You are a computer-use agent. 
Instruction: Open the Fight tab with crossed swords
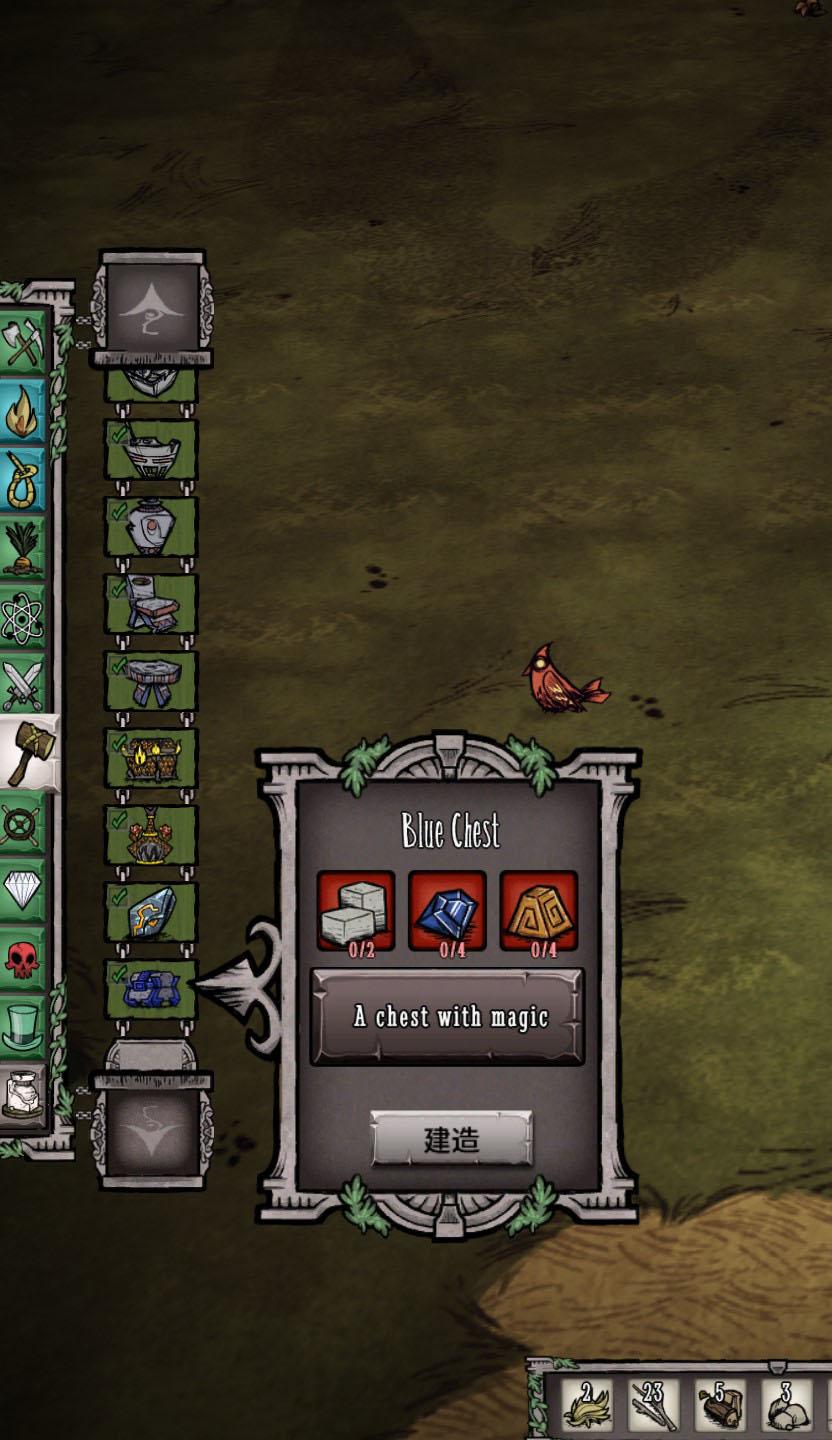coord(22,685)
